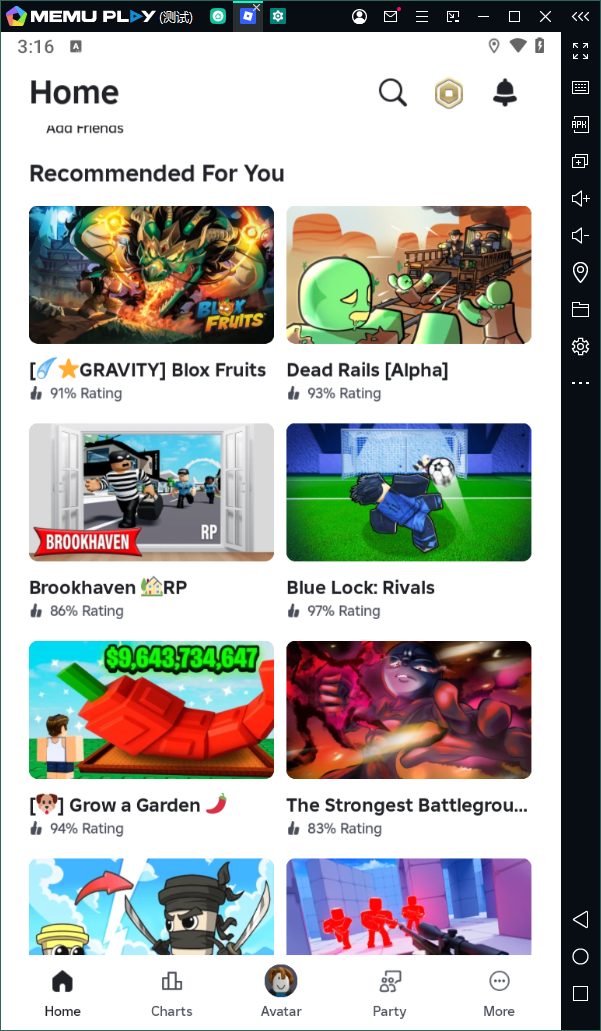Open the Blox Fruits game tile
Image resolution: width=601 pixels, height=1031 pixels.
151,275
